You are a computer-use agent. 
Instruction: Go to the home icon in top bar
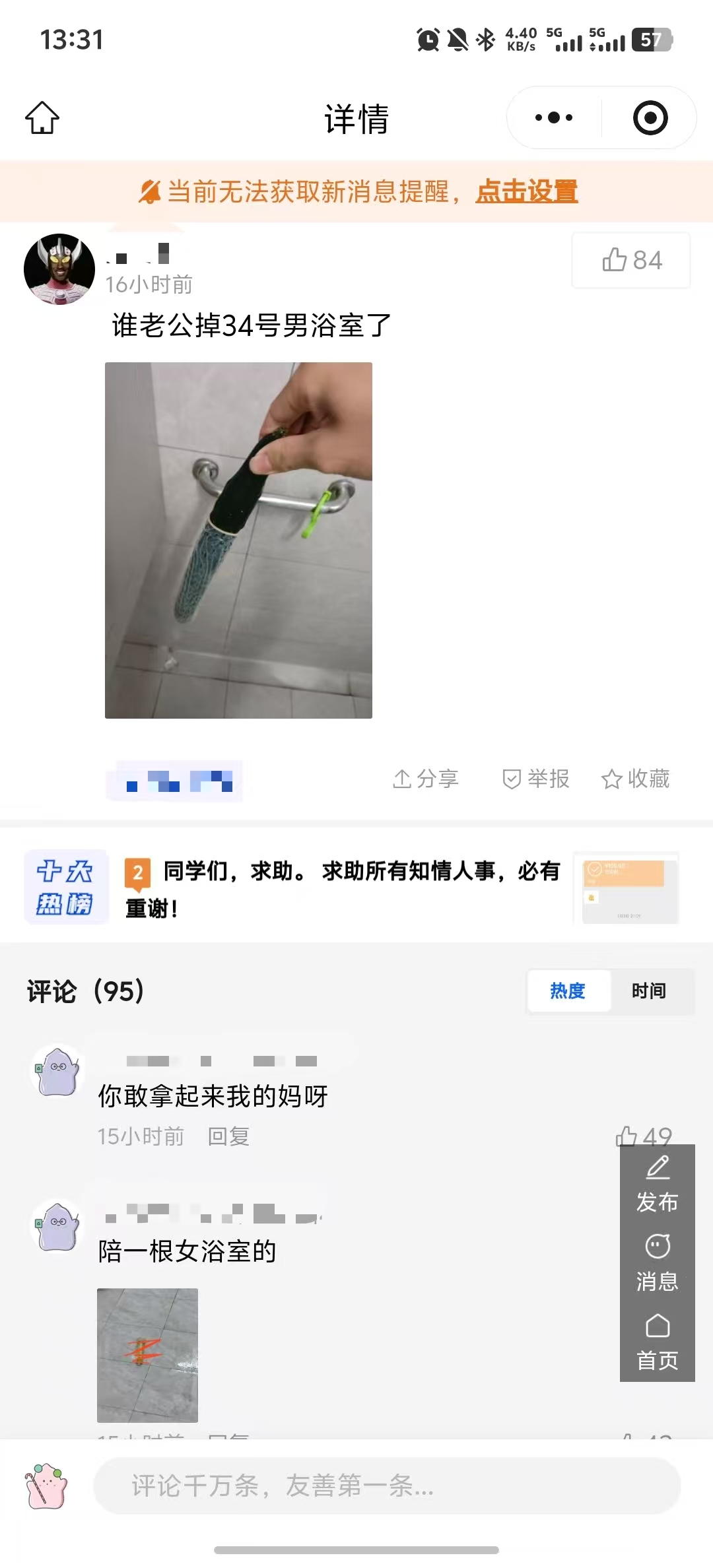tap(42, 118)
